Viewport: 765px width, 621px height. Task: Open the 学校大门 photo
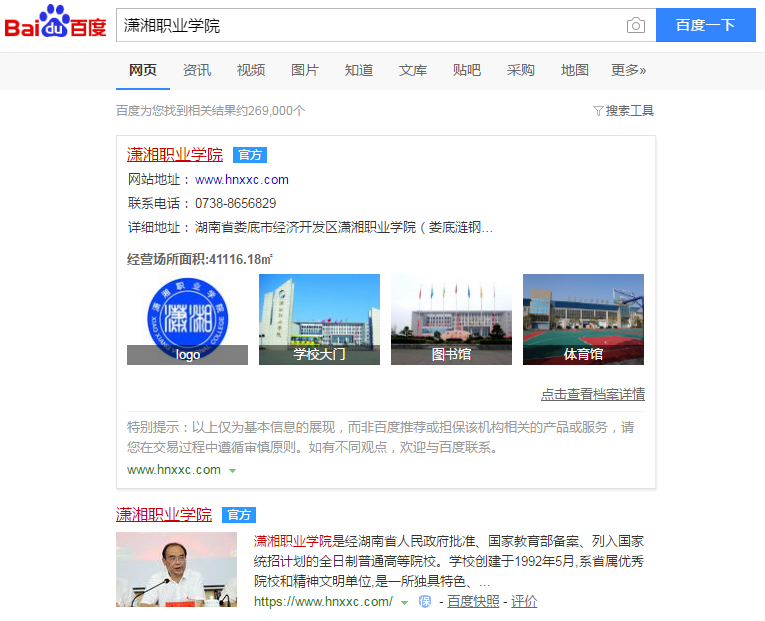coord(319,319)
